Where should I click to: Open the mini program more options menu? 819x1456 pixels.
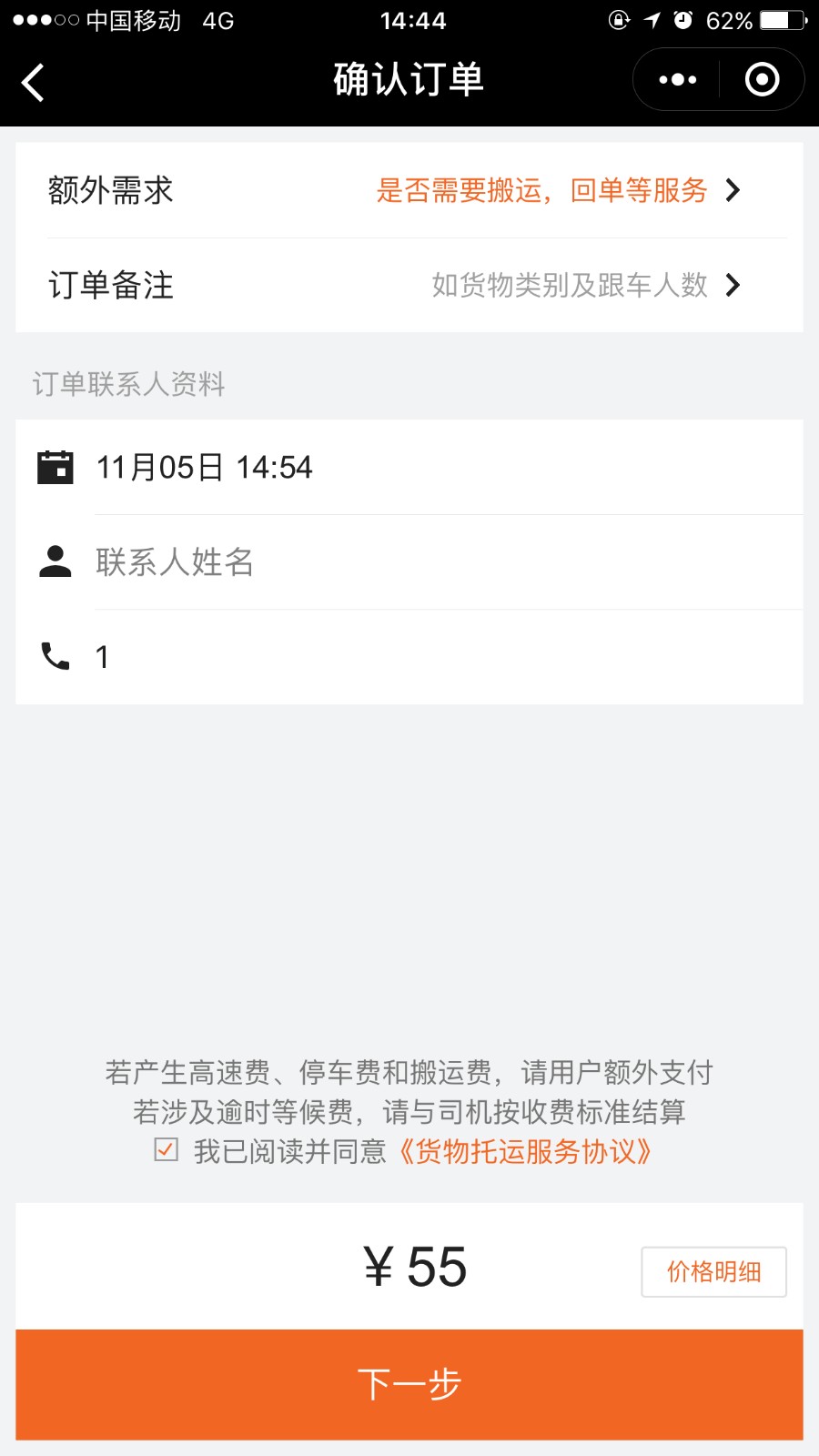tap(678, 80)
